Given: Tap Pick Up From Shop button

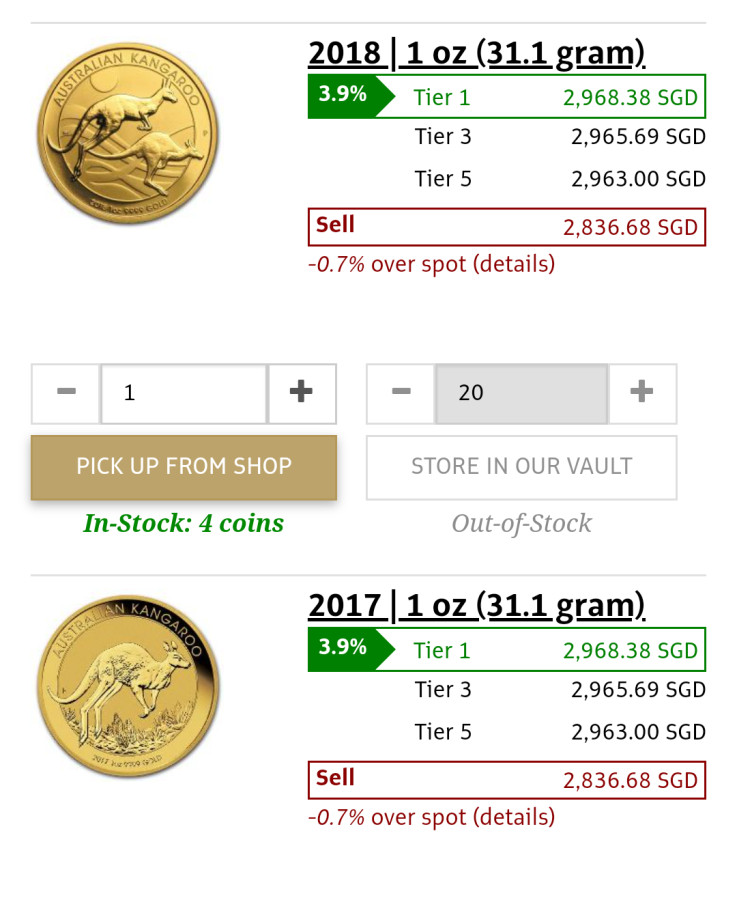Looking at the screenshot, I should click(x=183, y=467).
